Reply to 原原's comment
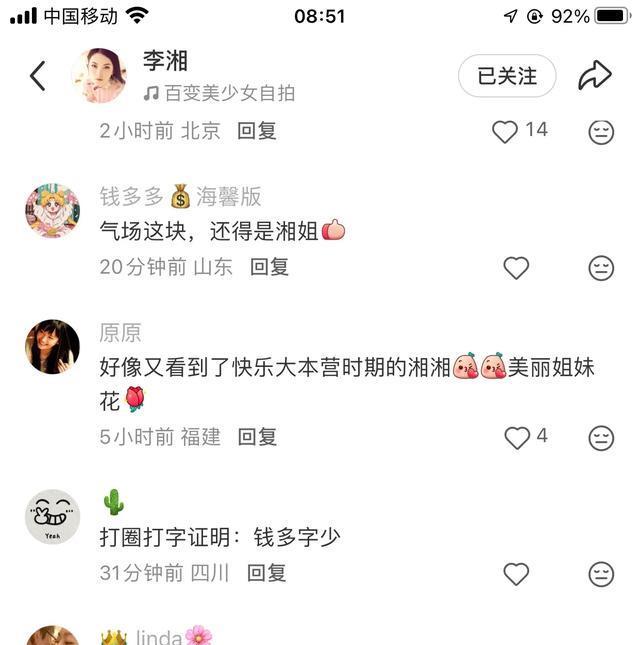The image size is (640, 645). coord(257,437)
